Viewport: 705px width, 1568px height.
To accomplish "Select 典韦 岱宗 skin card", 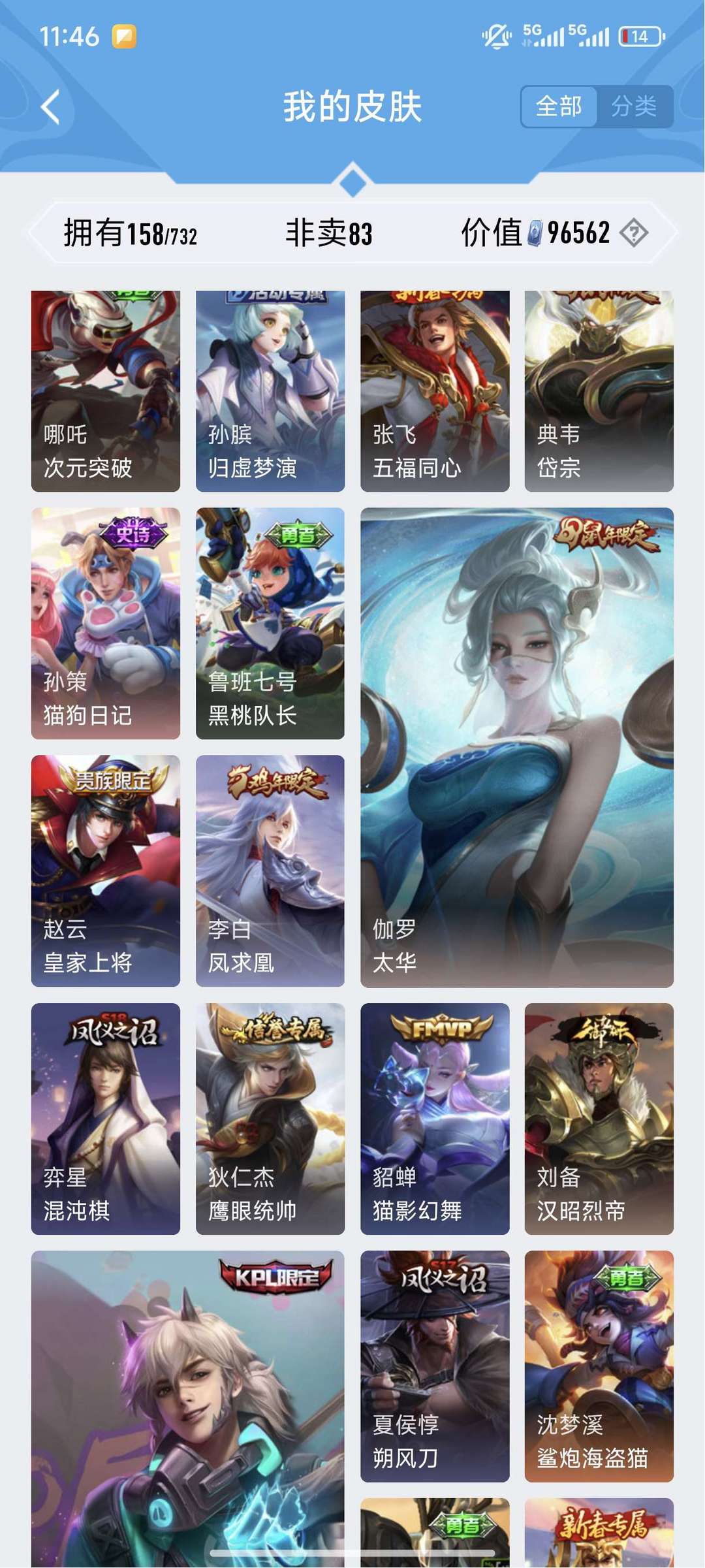I will (x=599, y=391).
